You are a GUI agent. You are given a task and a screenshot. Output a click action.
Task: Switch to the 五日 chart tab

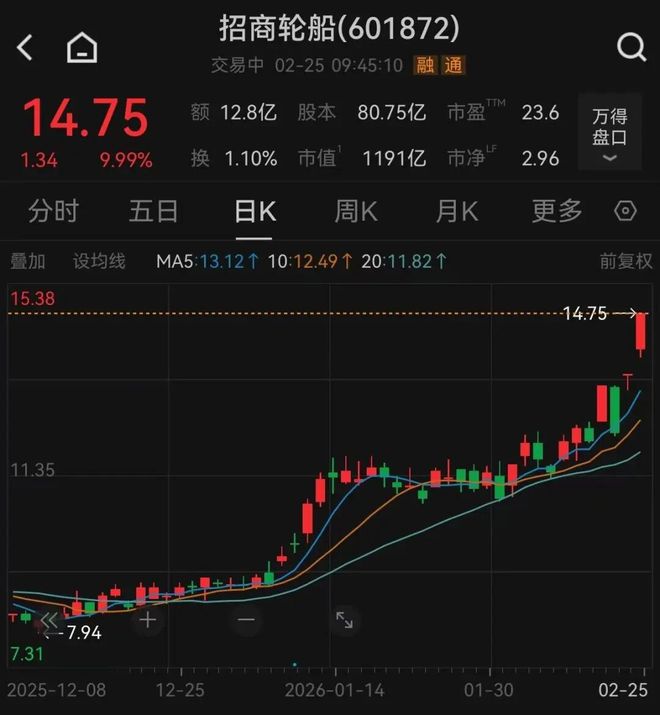pos(153,211)
